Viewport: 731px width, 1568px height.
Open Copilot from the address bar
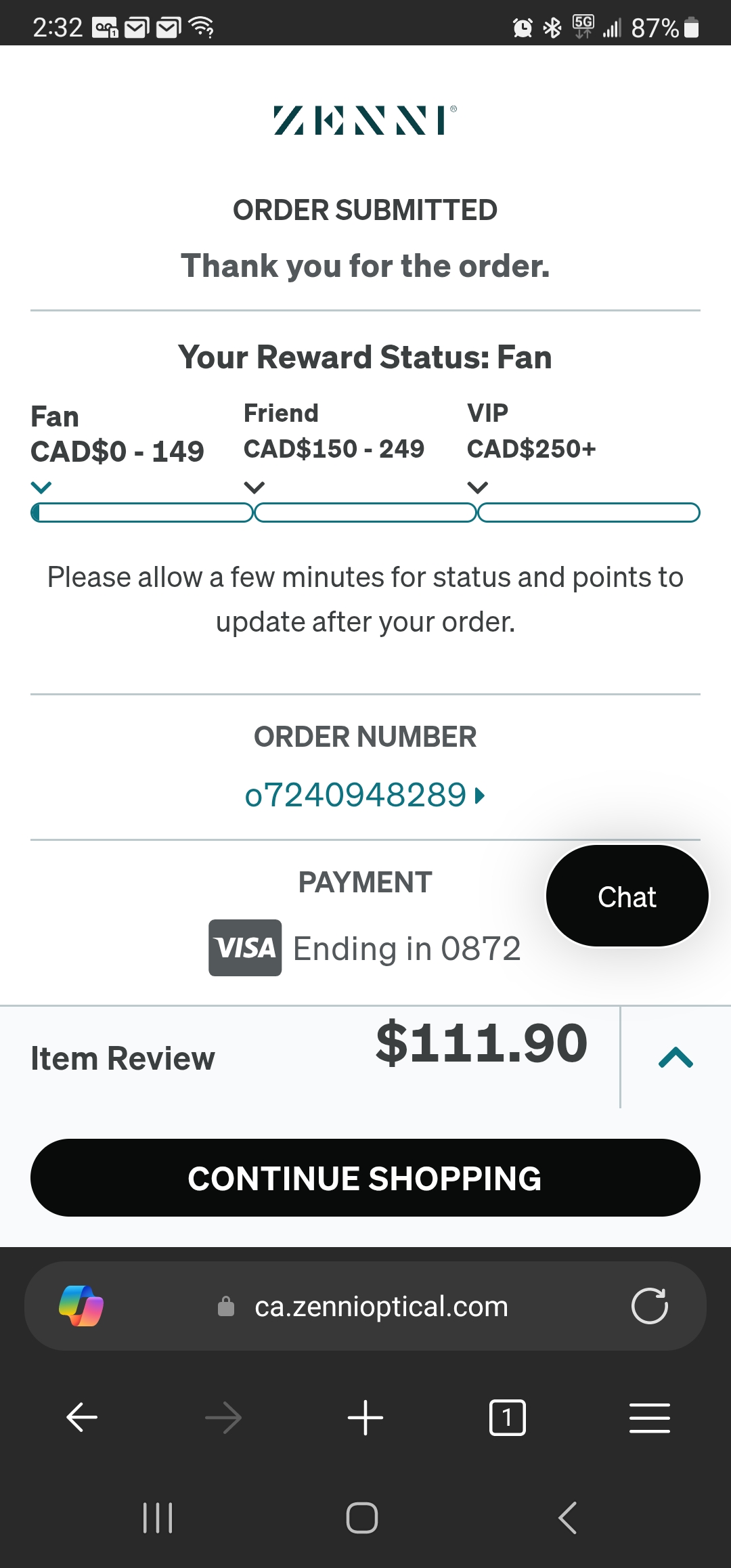pos(81,1306)
